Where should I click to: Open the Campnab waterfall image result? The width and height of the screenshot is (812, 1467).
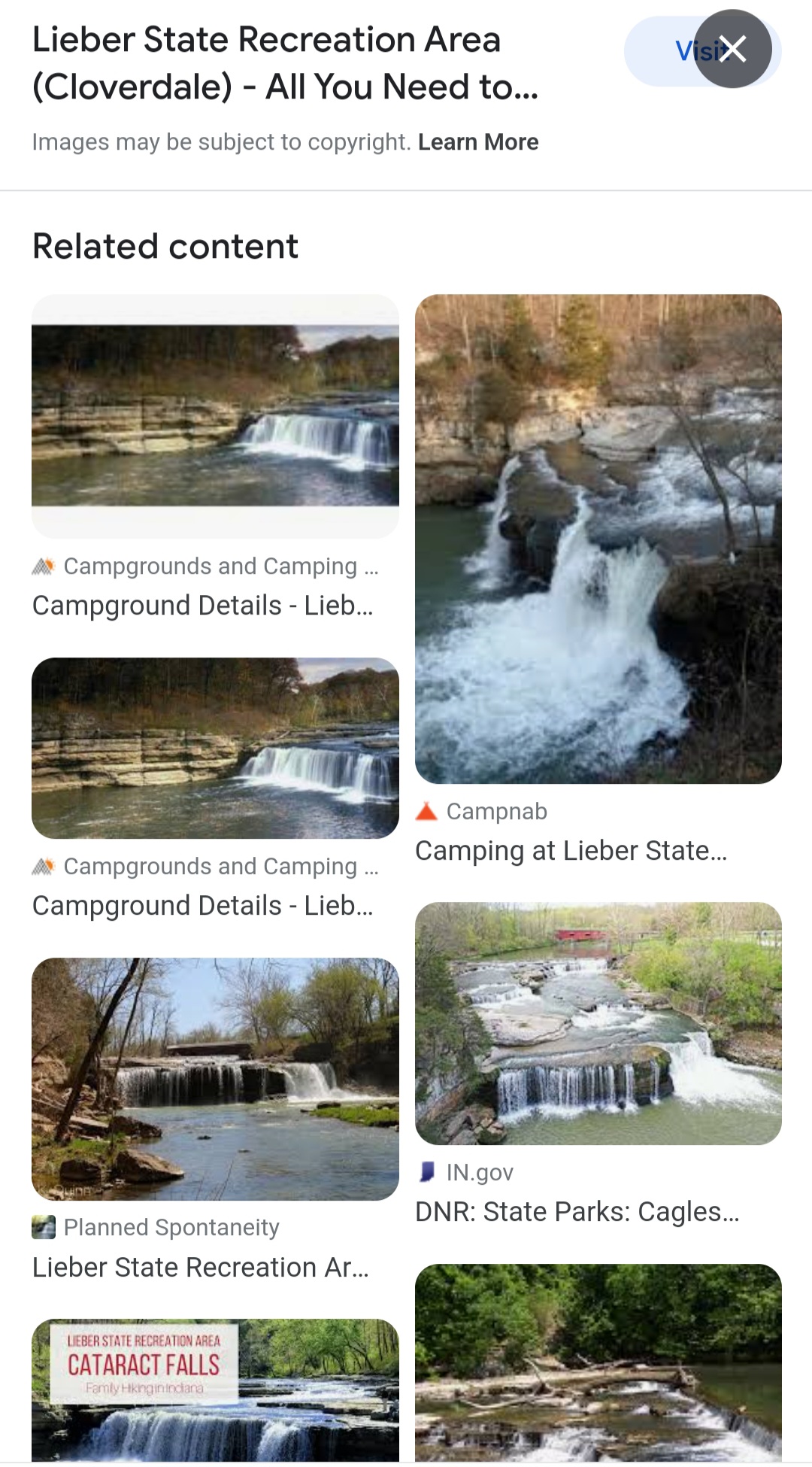(598, 539)
